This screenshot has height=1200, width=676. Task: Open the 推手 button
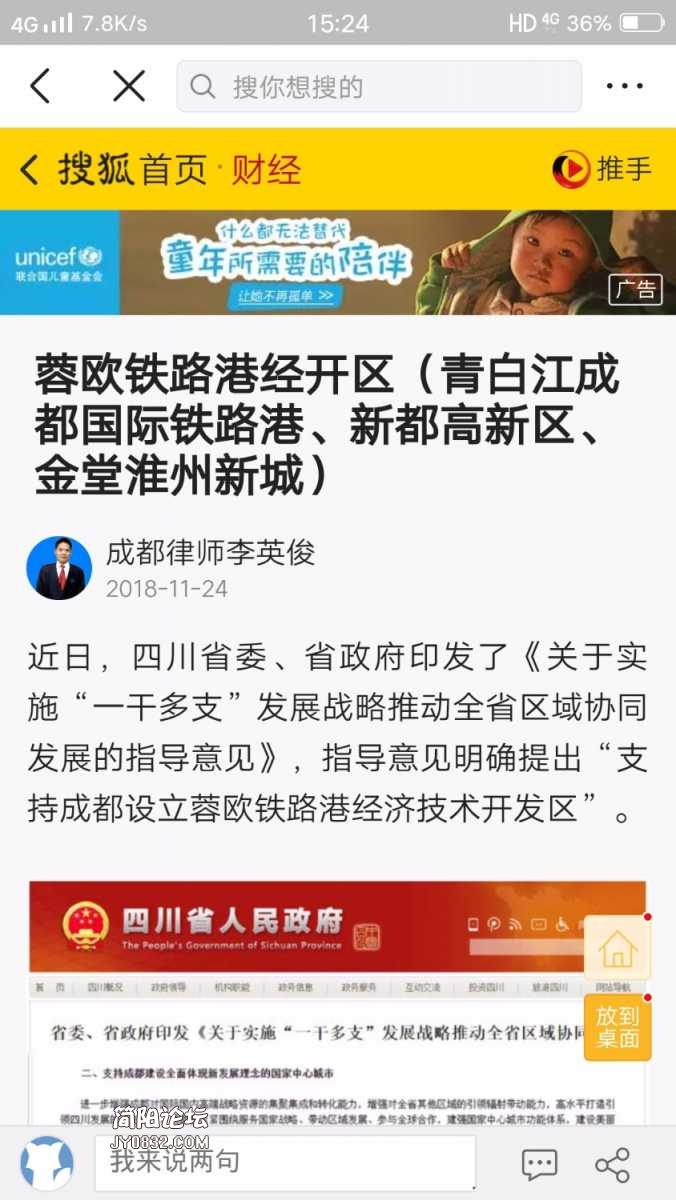click(602, 169)
